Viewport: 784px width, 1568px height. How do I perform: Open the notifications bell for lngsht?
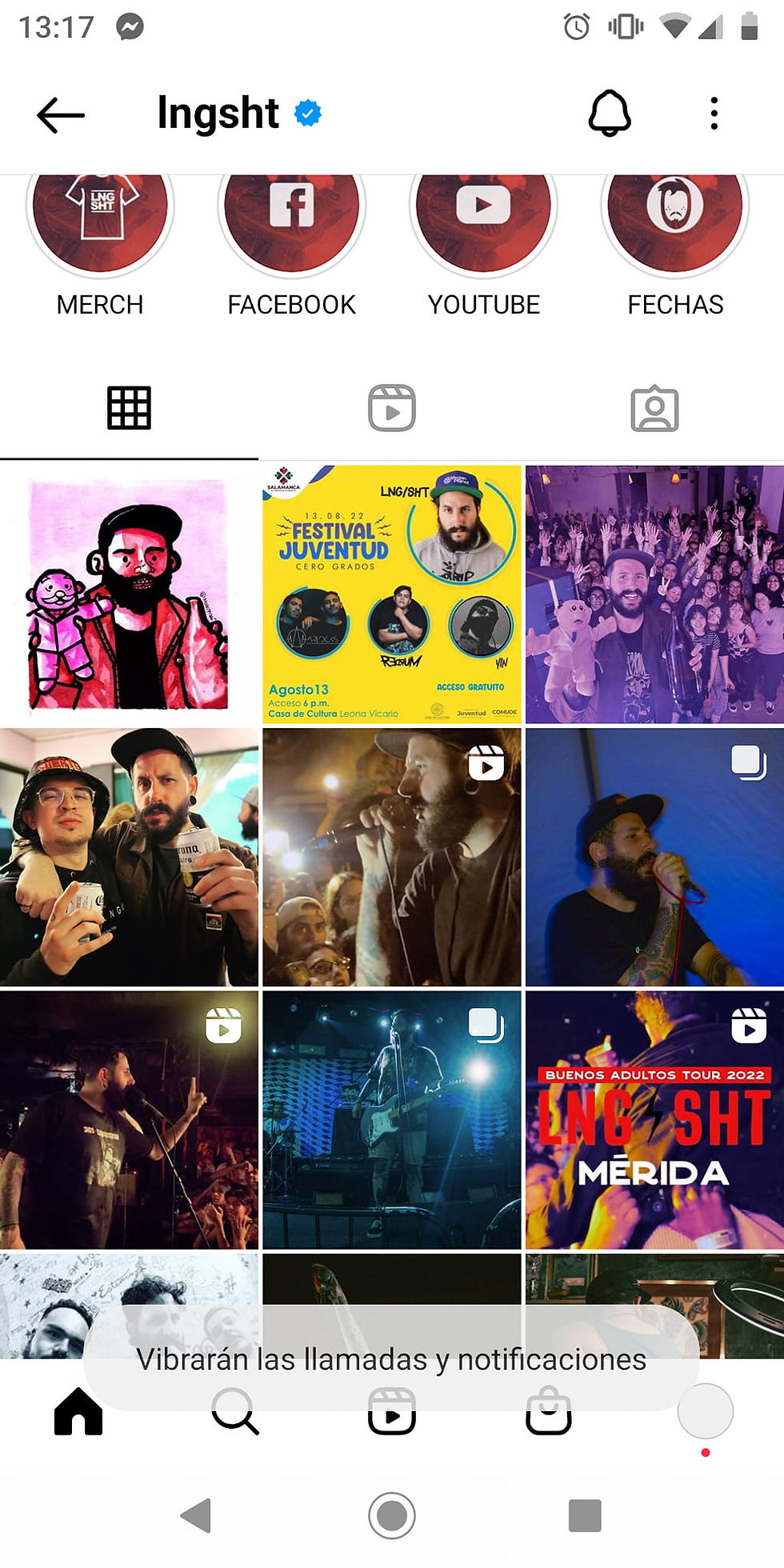(x=610, y=114)
